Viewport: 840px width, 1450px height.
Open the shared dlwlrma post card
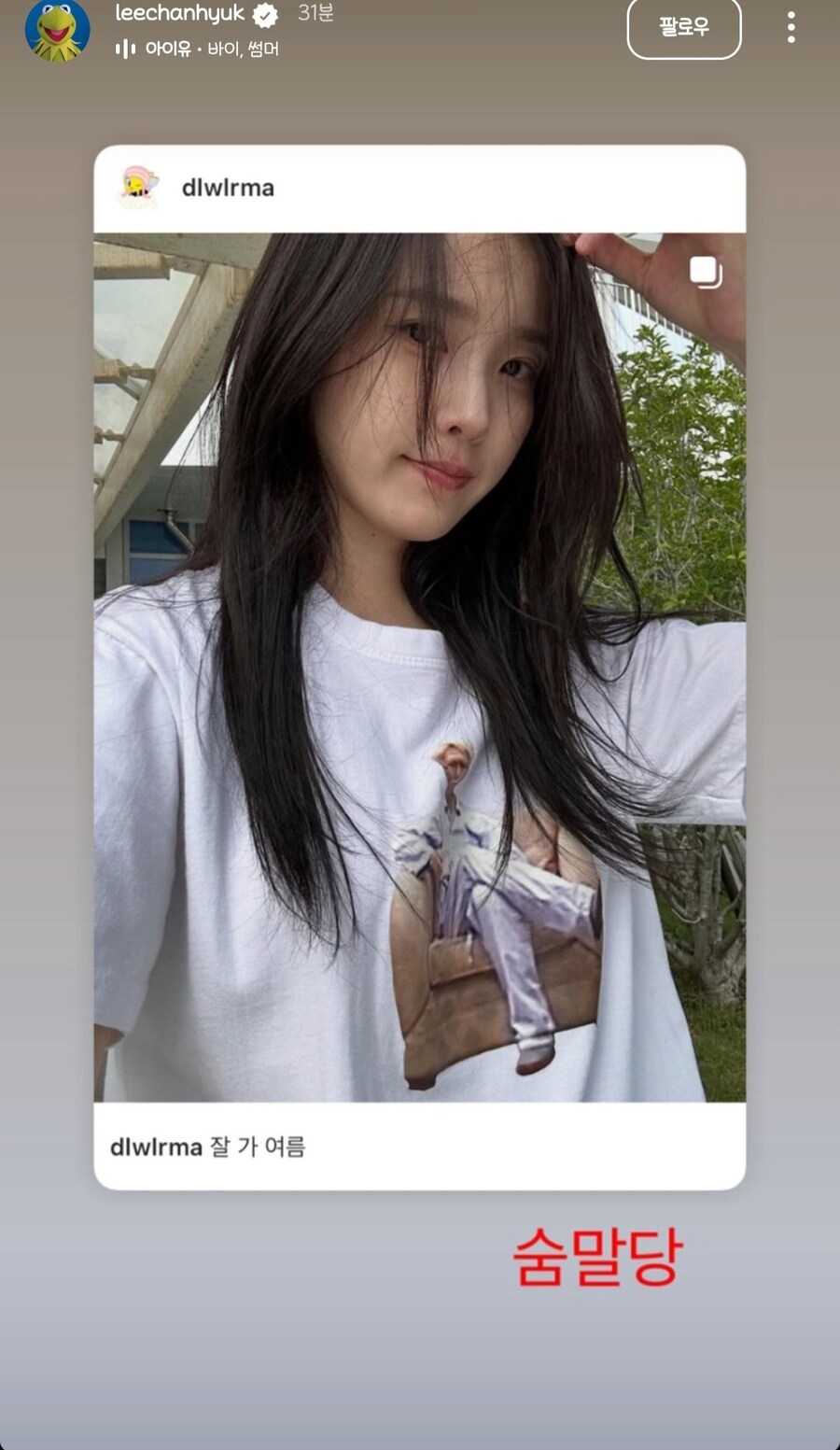tap(419, 667)
